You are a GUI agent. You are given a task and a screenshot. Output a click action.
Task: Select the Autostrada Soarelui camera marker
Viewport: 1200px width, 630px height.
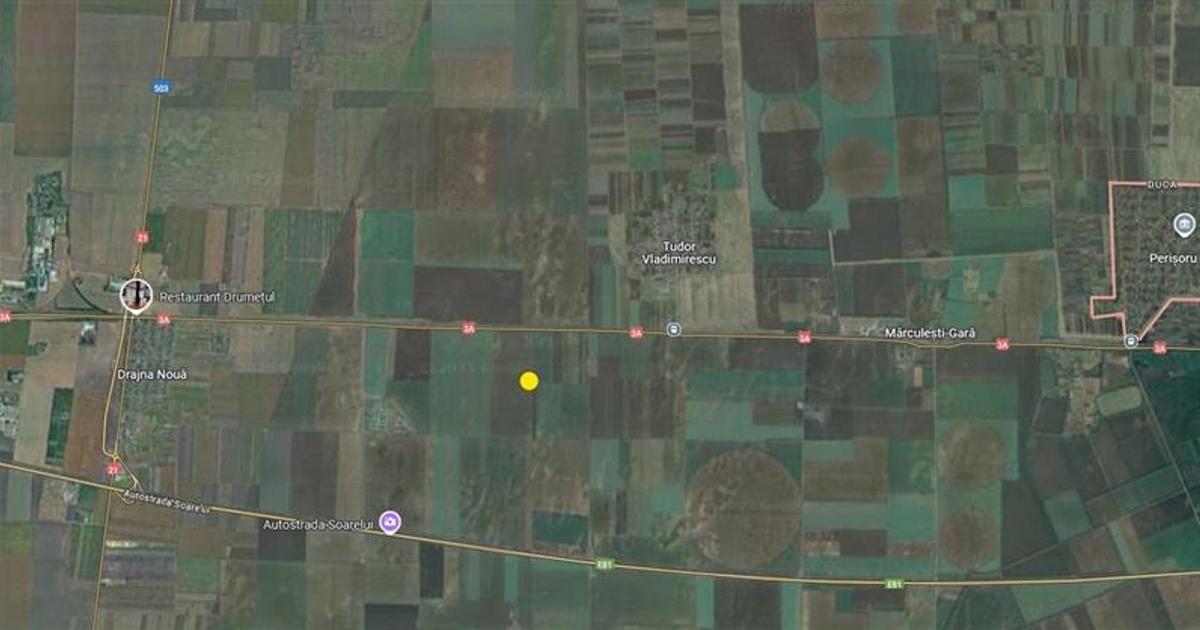pos(390,522)
